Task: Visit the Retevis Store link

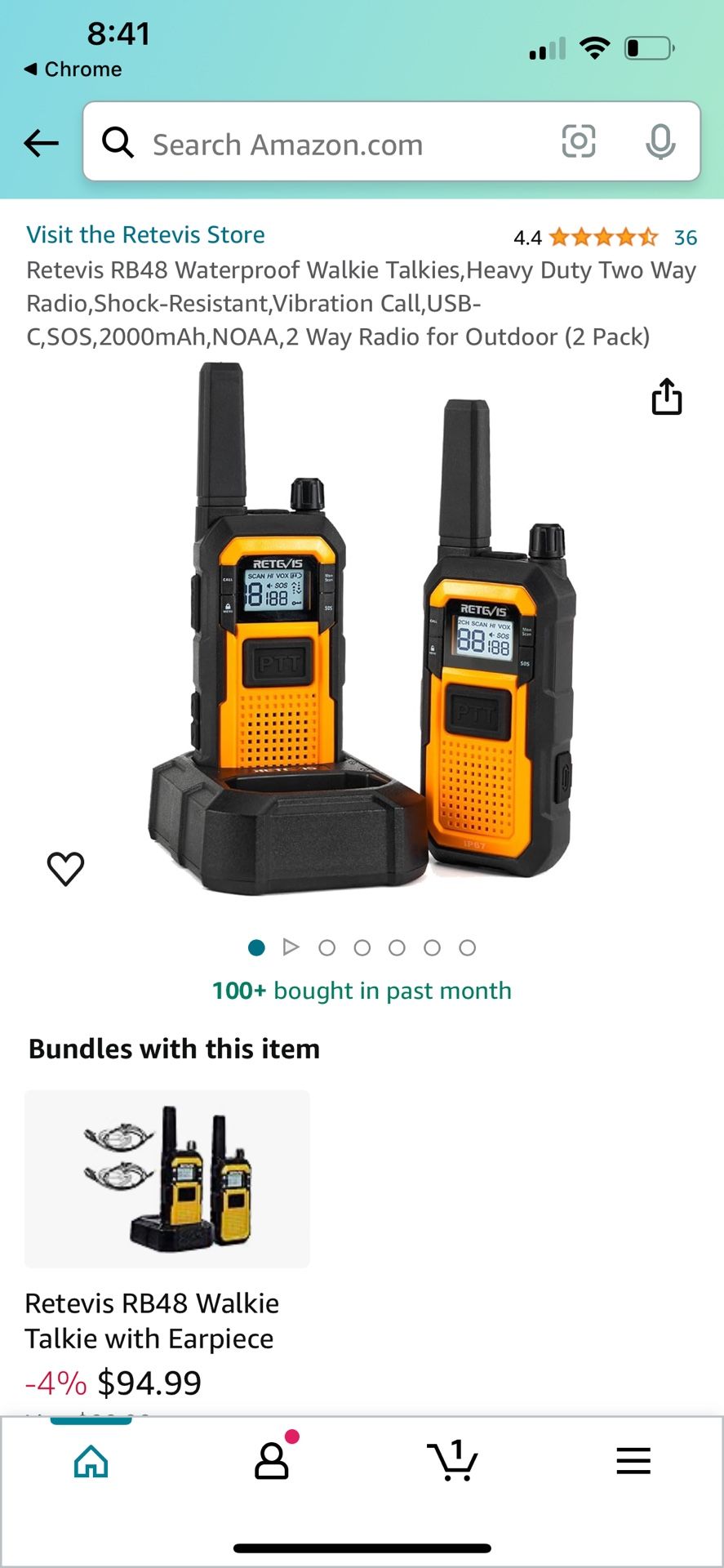Action: (x=145, y=234)
